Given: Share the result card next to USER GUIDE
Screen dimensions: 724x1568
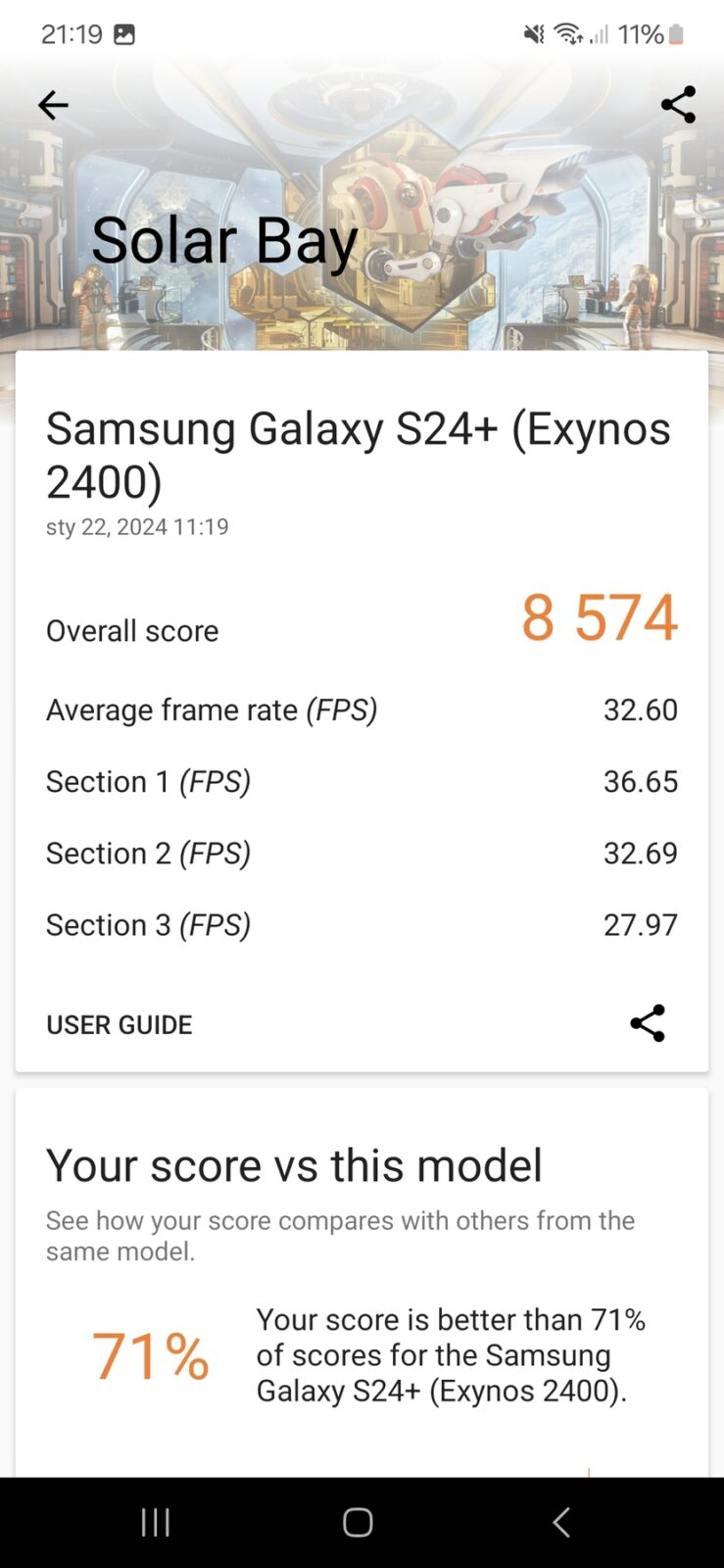Looking at the screenshot, I should 648,1023.
